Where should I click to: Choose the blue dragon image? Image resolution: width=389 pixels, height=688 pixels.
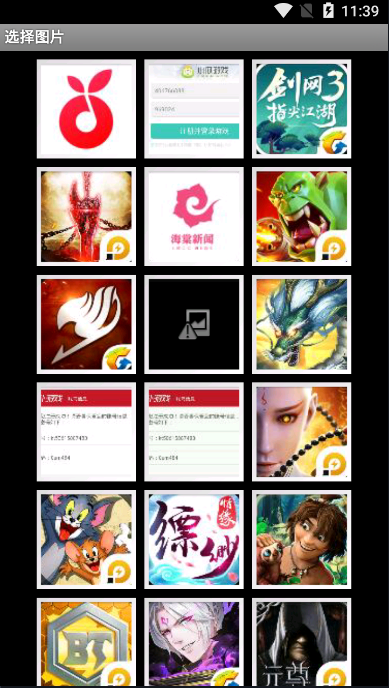click(302, 324)
